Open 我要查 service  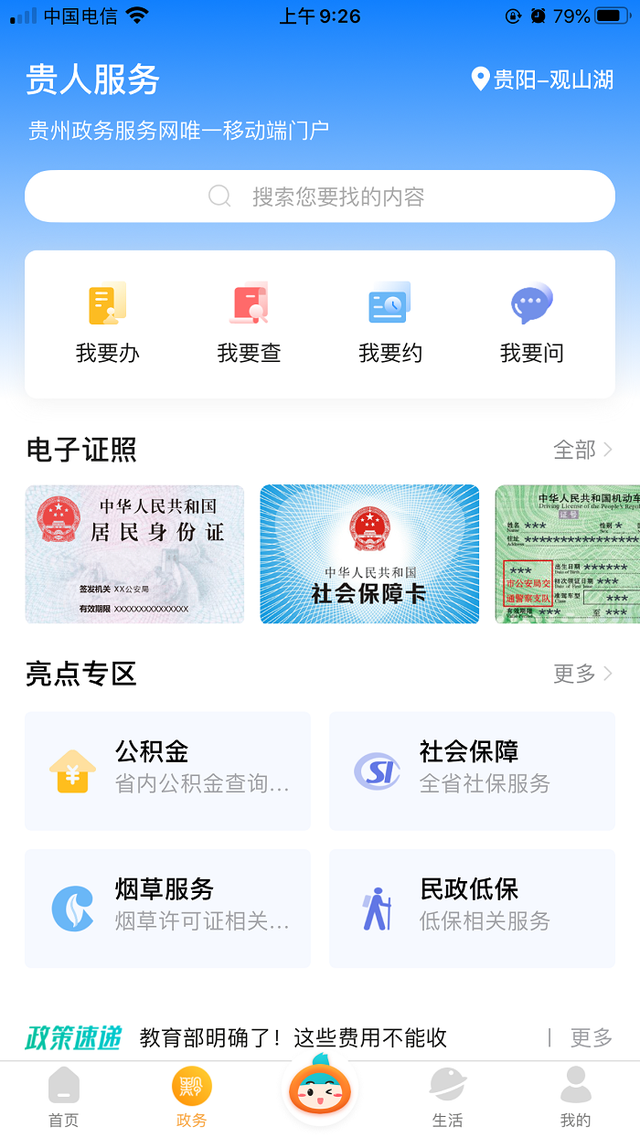249,323
